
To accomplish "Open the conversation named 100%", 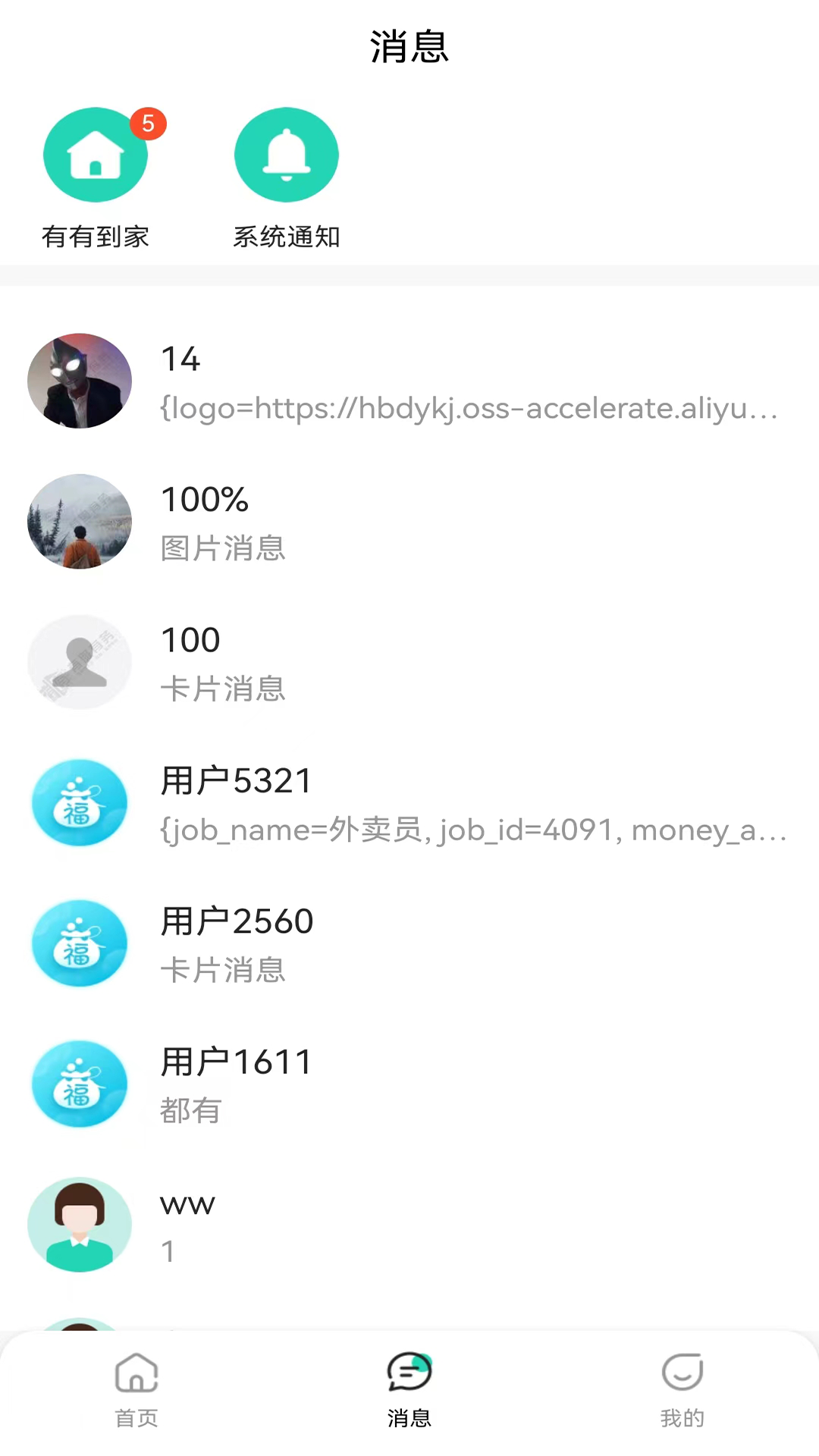I will click(409, 522).
